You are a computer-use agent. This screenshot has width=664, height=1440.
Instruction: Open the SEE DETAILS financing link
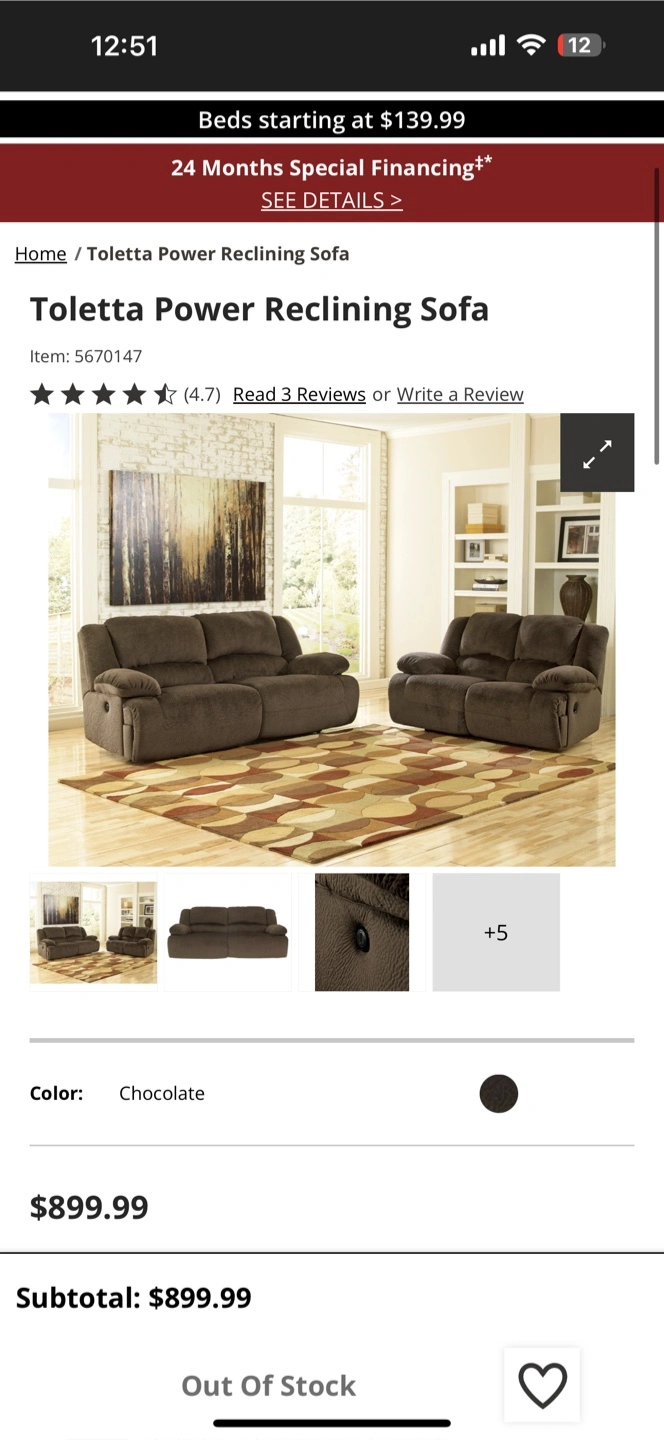point(331,200)
